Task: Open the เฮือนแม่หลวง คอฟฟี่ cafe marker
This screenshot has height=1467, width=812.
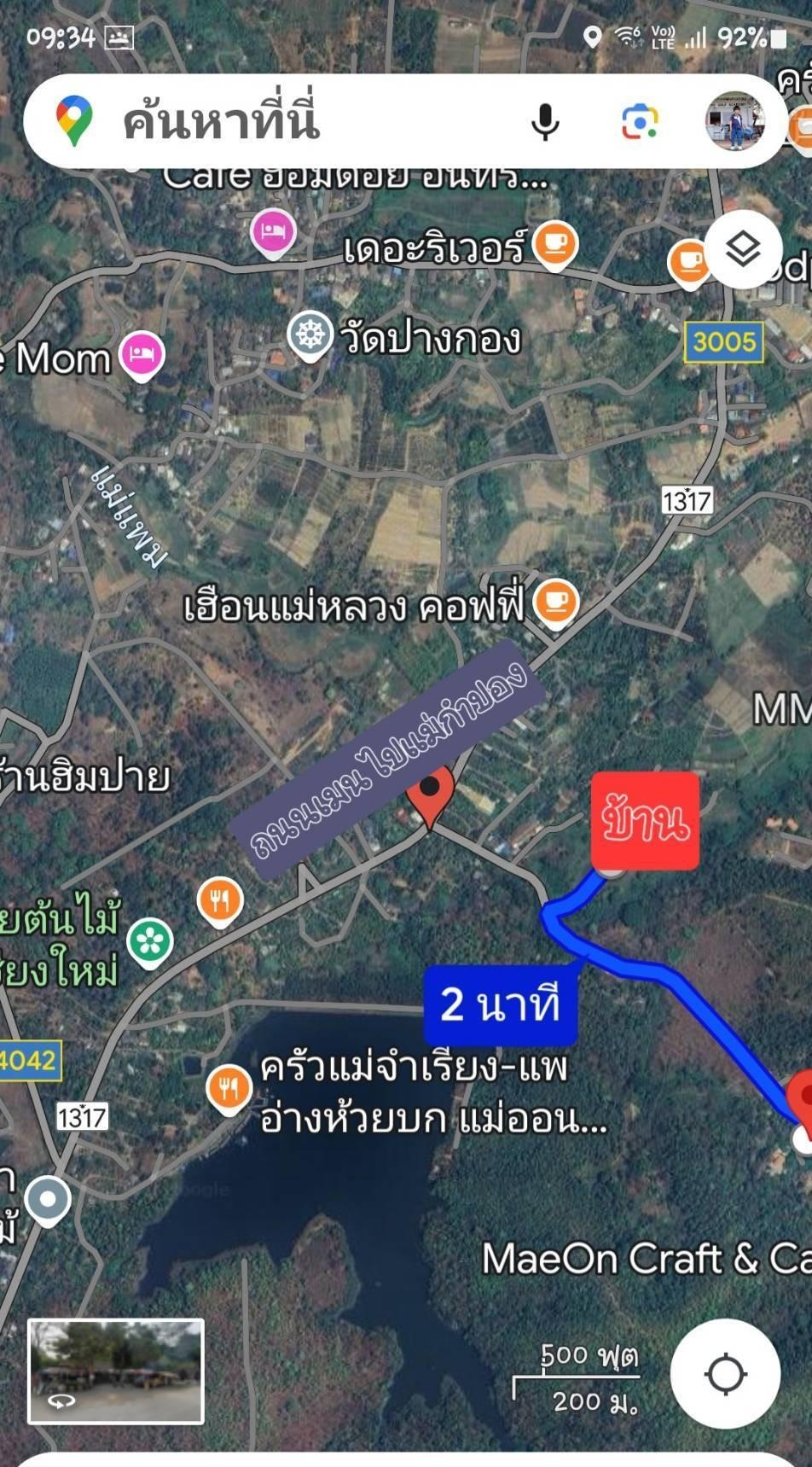Action: 555,603
